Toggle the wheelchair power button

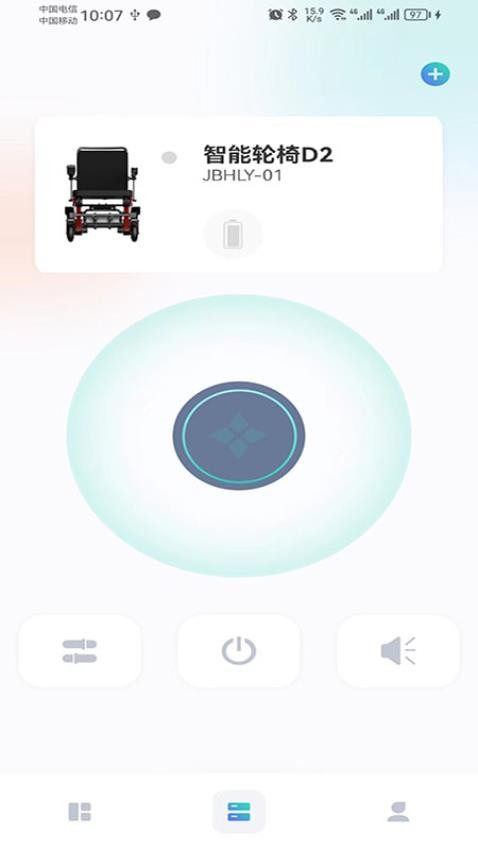(x=238, y=651)
